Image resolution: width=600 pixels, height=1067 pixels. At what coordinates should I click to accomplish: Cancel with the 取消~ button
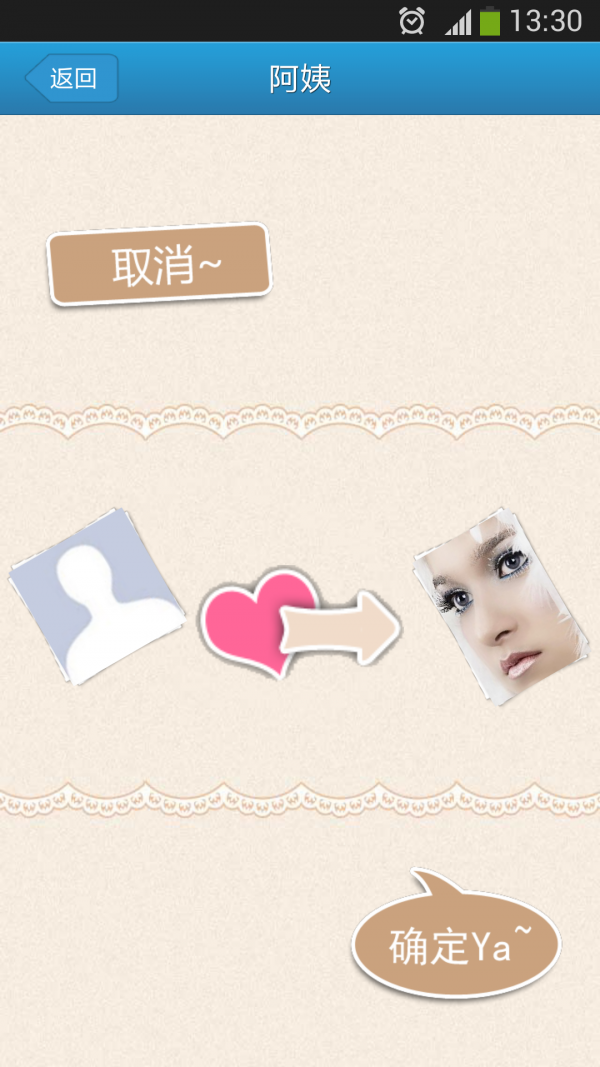[x=160, y=265]
